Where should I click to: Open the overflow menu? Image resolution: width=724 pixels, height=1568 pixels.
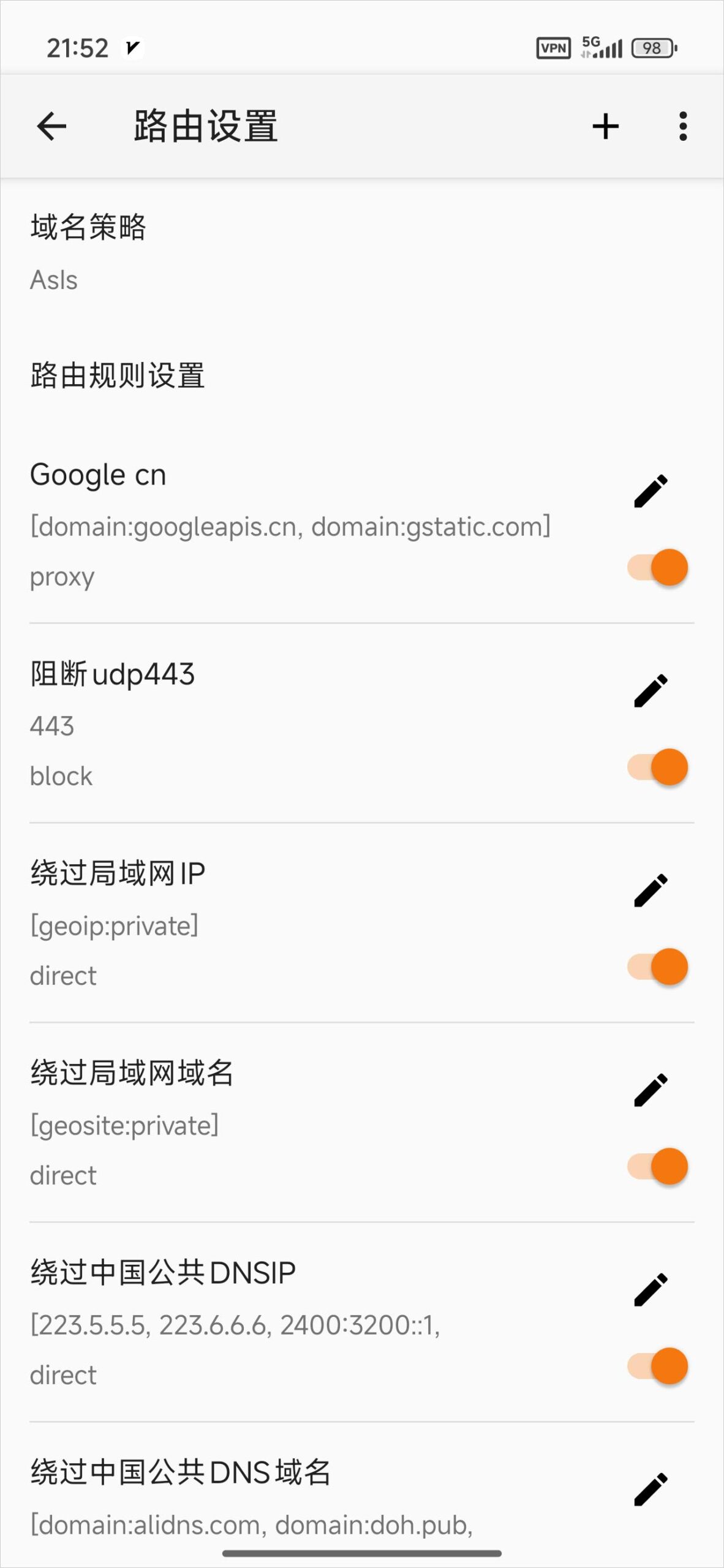[683, 127]
